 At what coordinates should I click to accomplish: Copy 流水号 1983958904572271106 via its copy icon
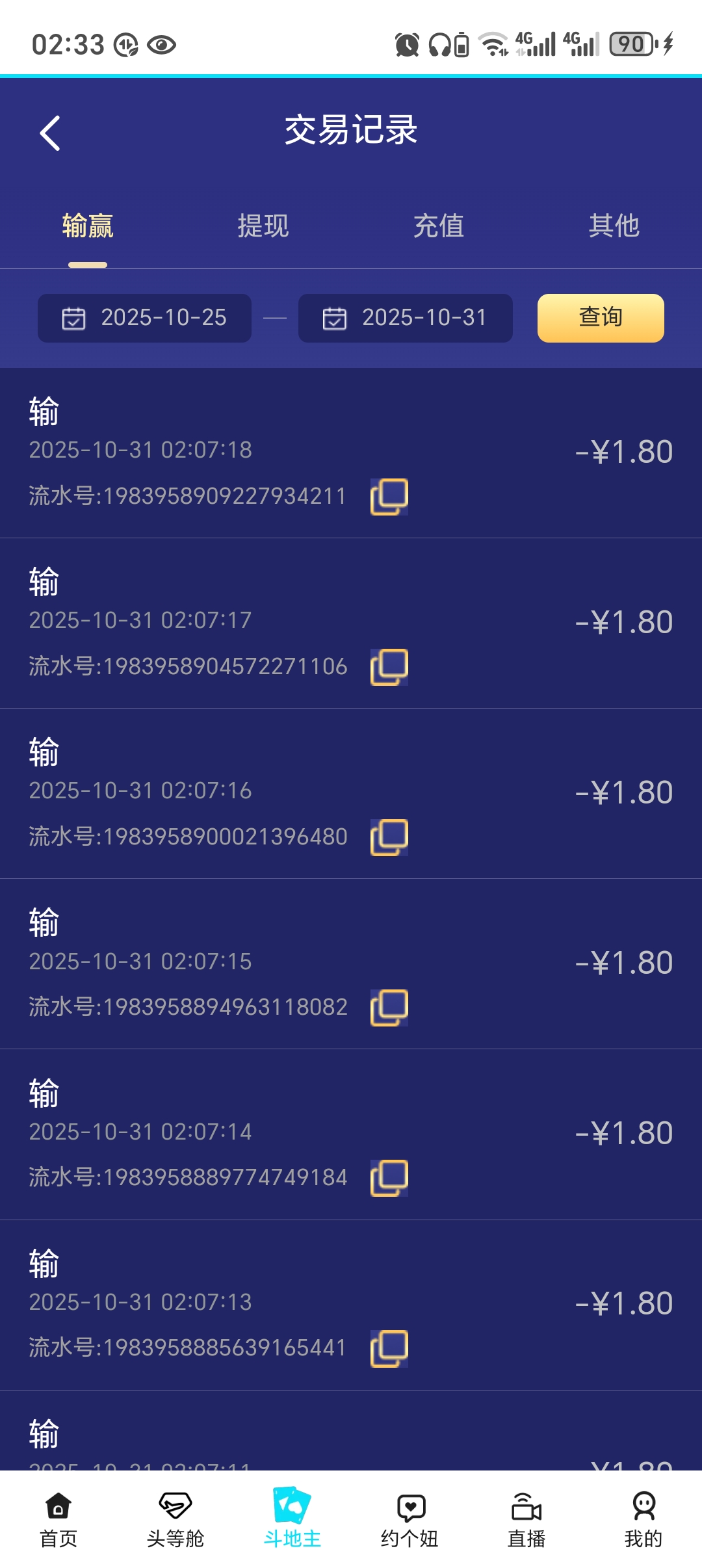[x=389, y=666]
